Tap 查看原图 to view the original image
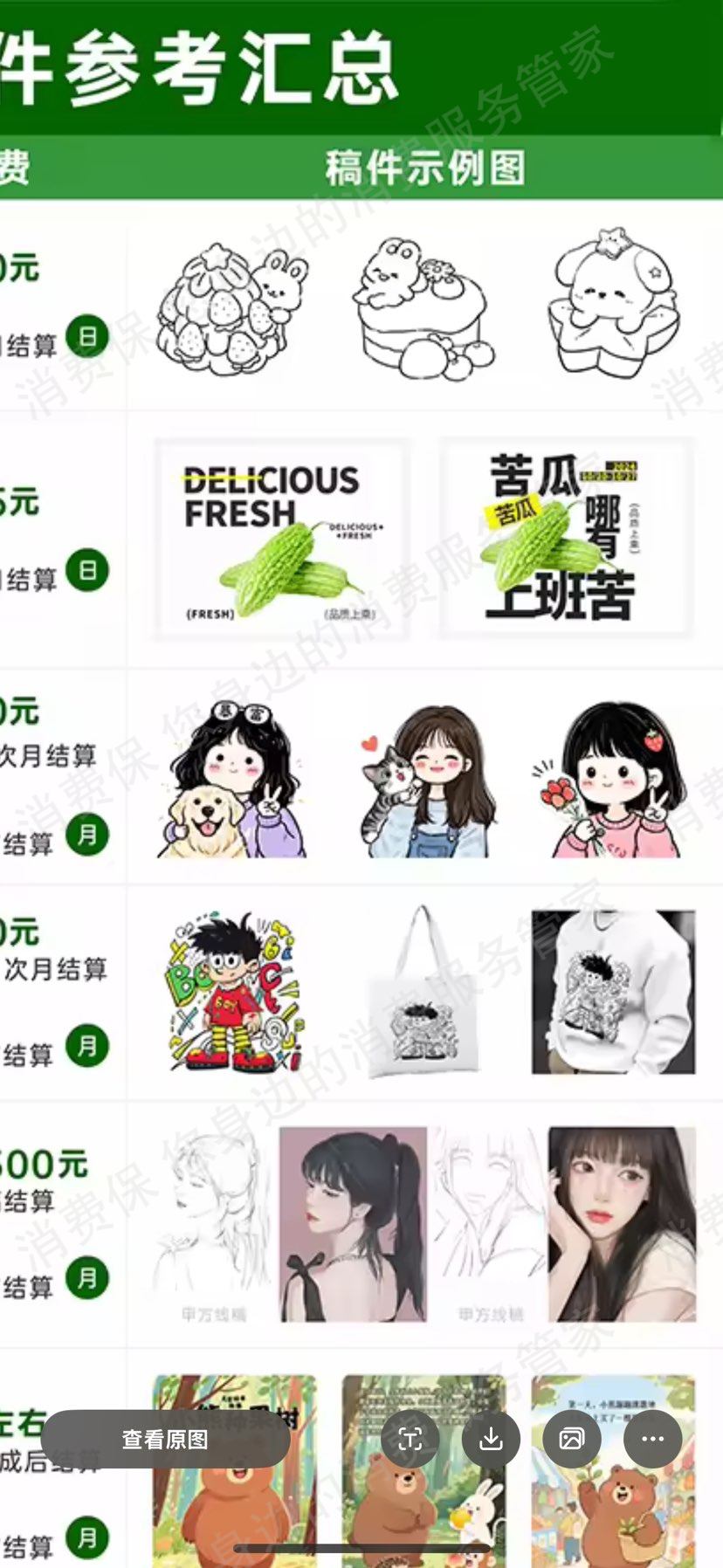The image size is (723, 1568). pyautogui.click(x=165, y=1439)
